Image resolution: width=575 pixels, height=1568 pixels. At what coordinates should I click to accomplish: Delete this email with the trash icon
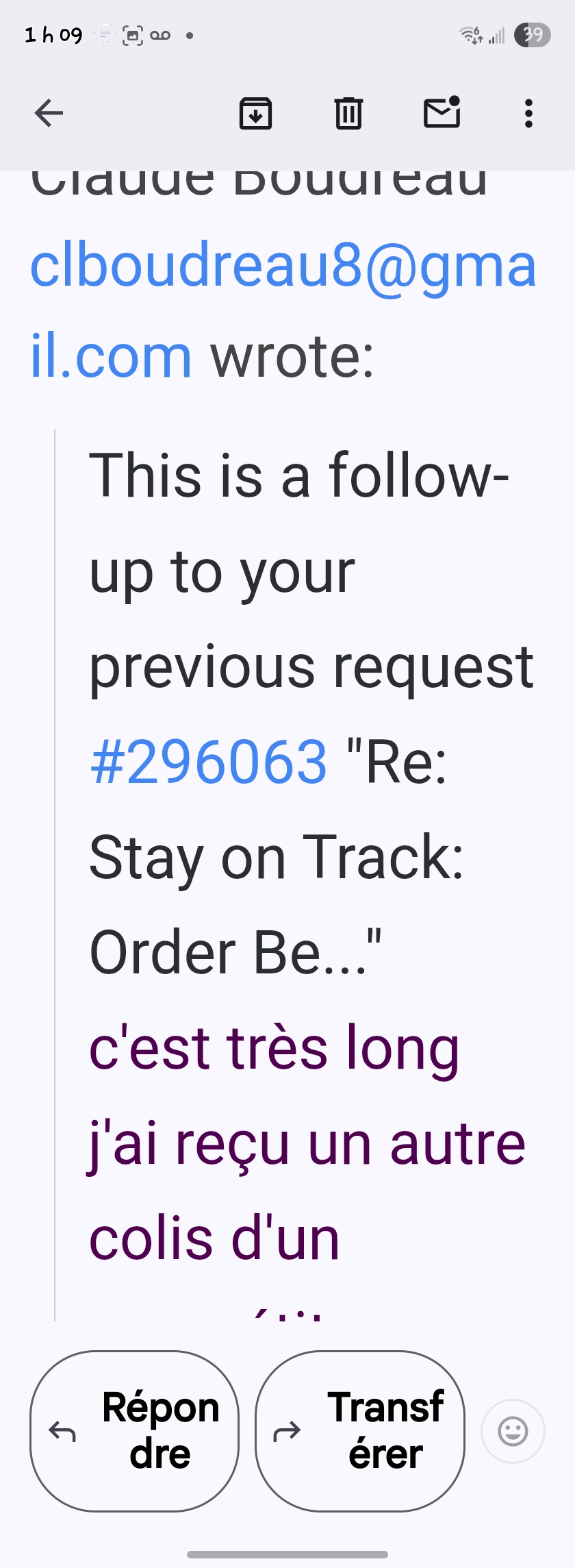[348, 113]
